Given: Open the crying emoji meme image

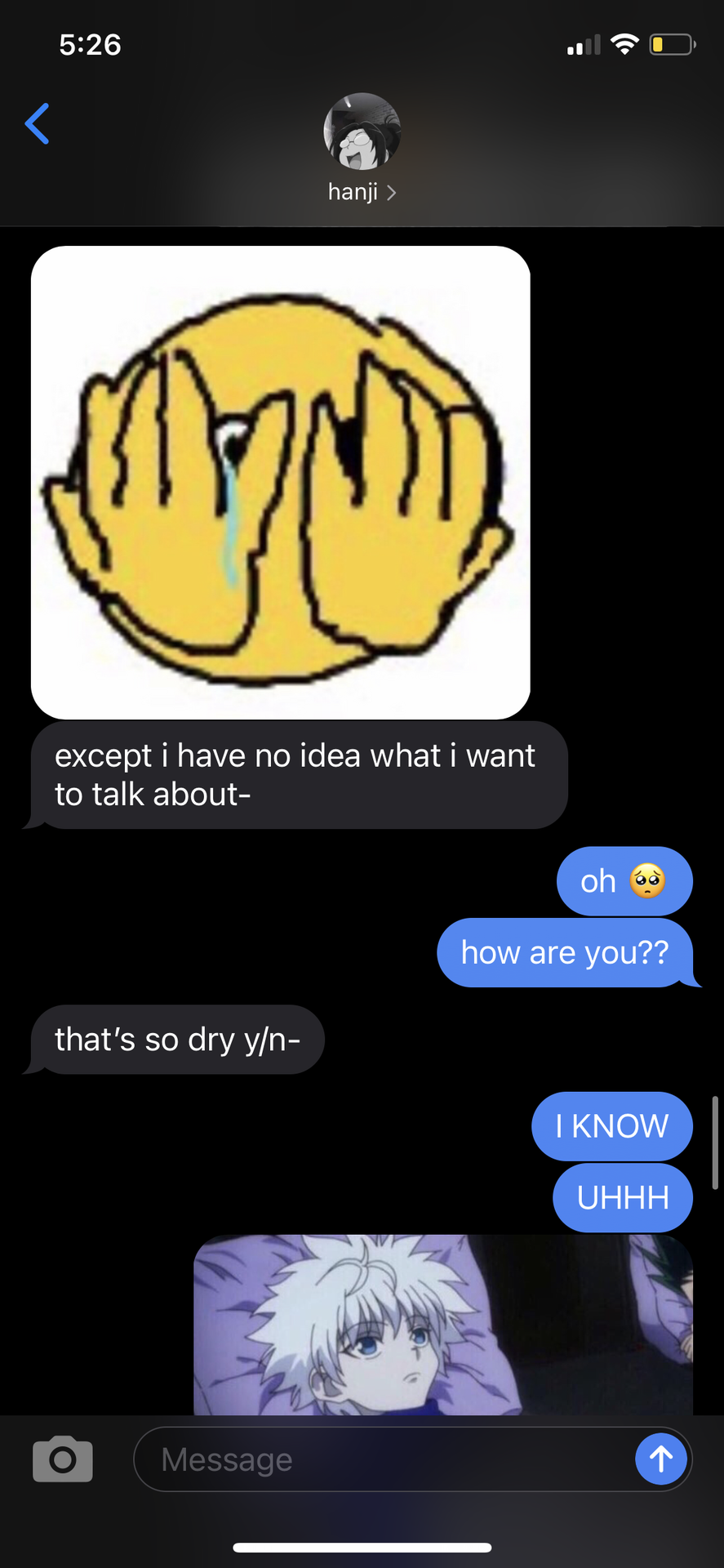Looking at the screenshot, I should tap(281, 483).
